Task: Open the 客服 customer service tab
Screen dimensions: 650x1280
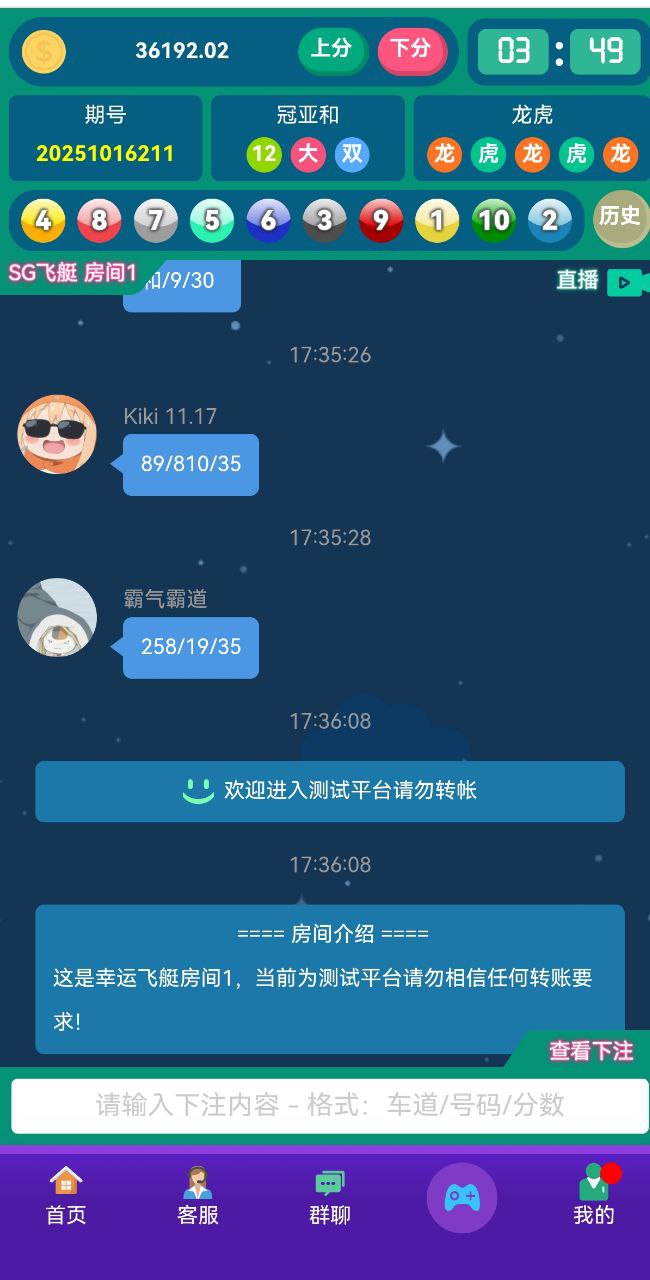Action: [198, 1196]
